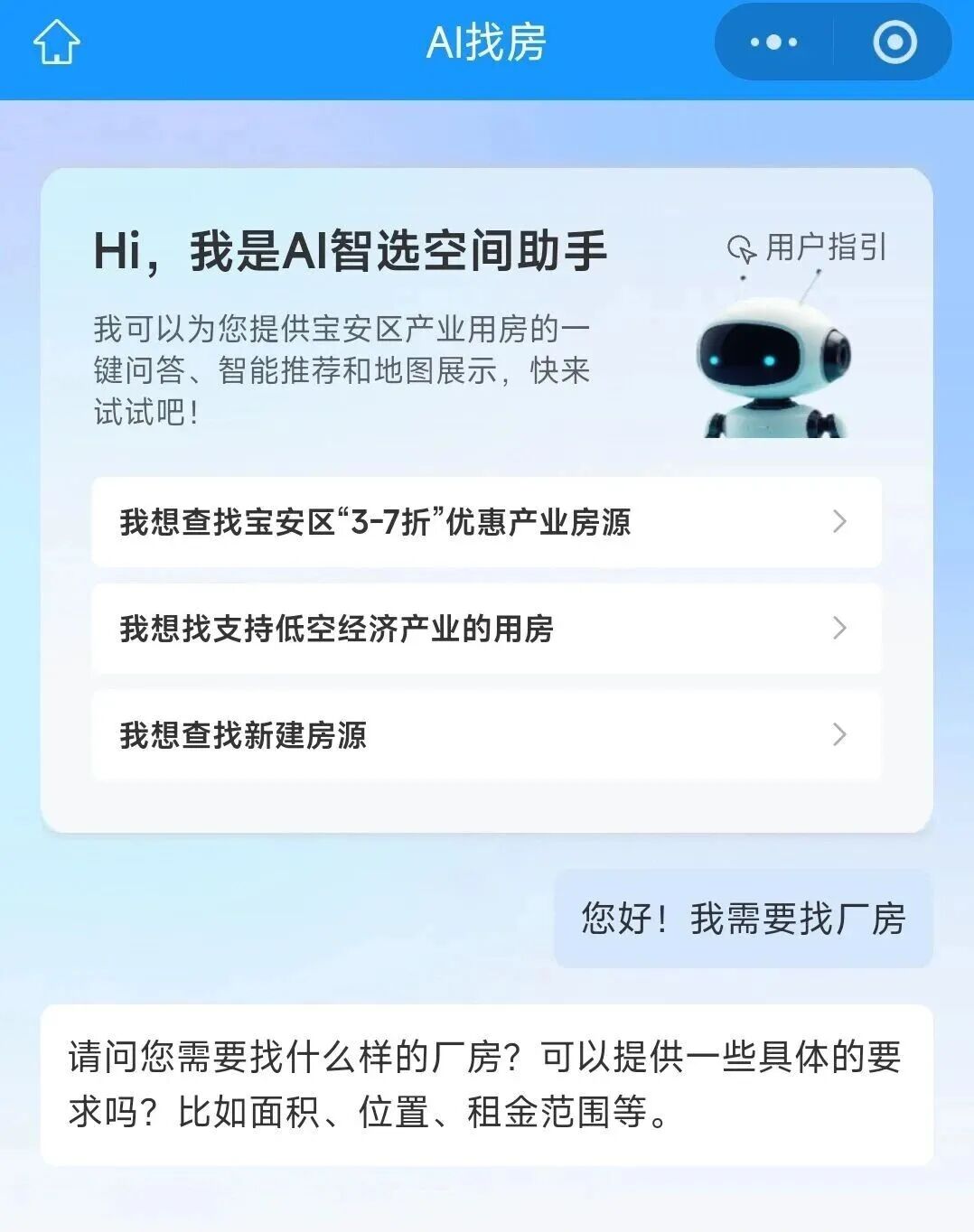Viewport: 974px width, 1232px height.
Task: Close the mini program via circle icon
Action: point(894,42)
